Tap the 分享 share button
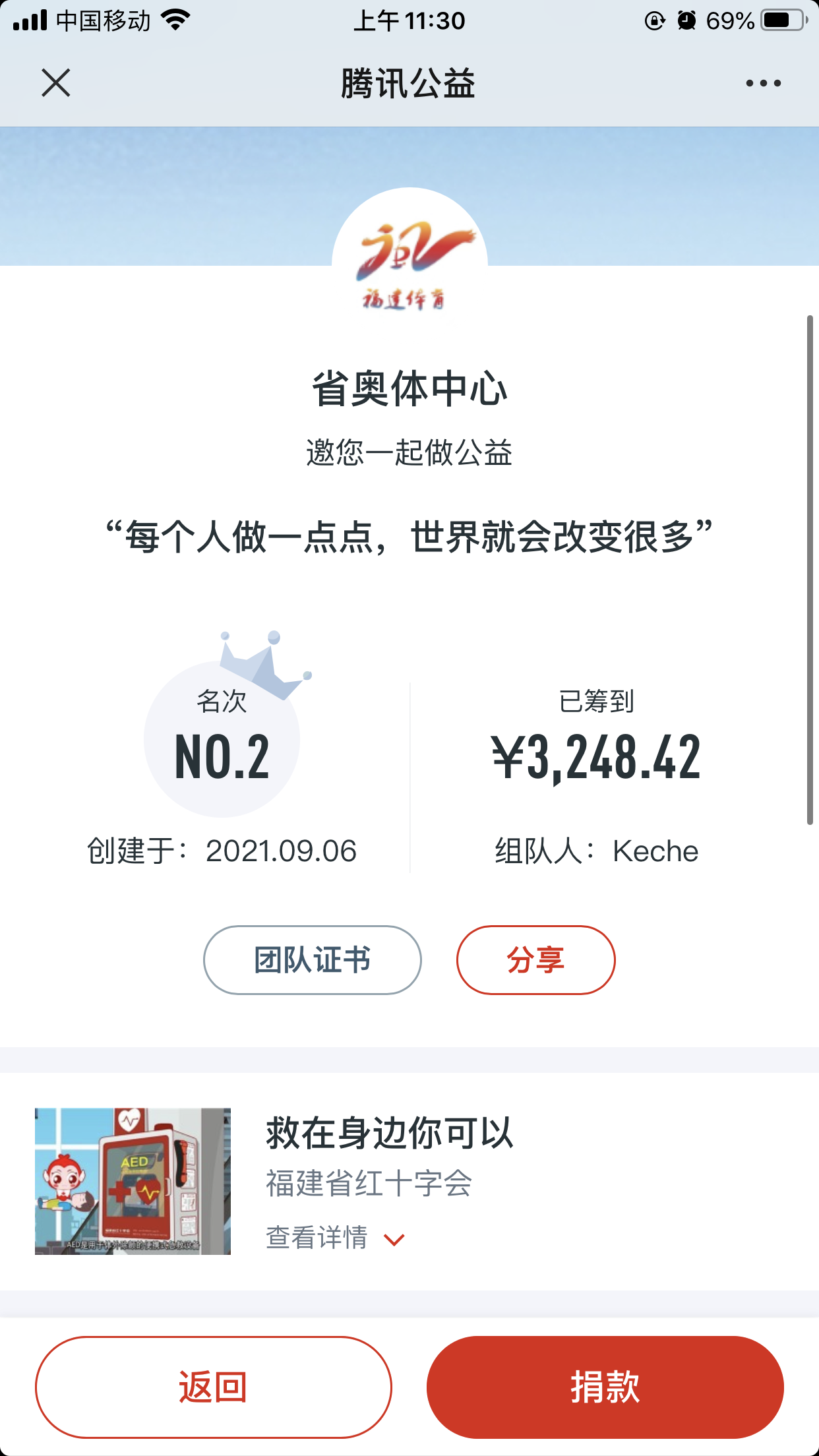Viewport: 819px width, 1456px height. [535, 960]
